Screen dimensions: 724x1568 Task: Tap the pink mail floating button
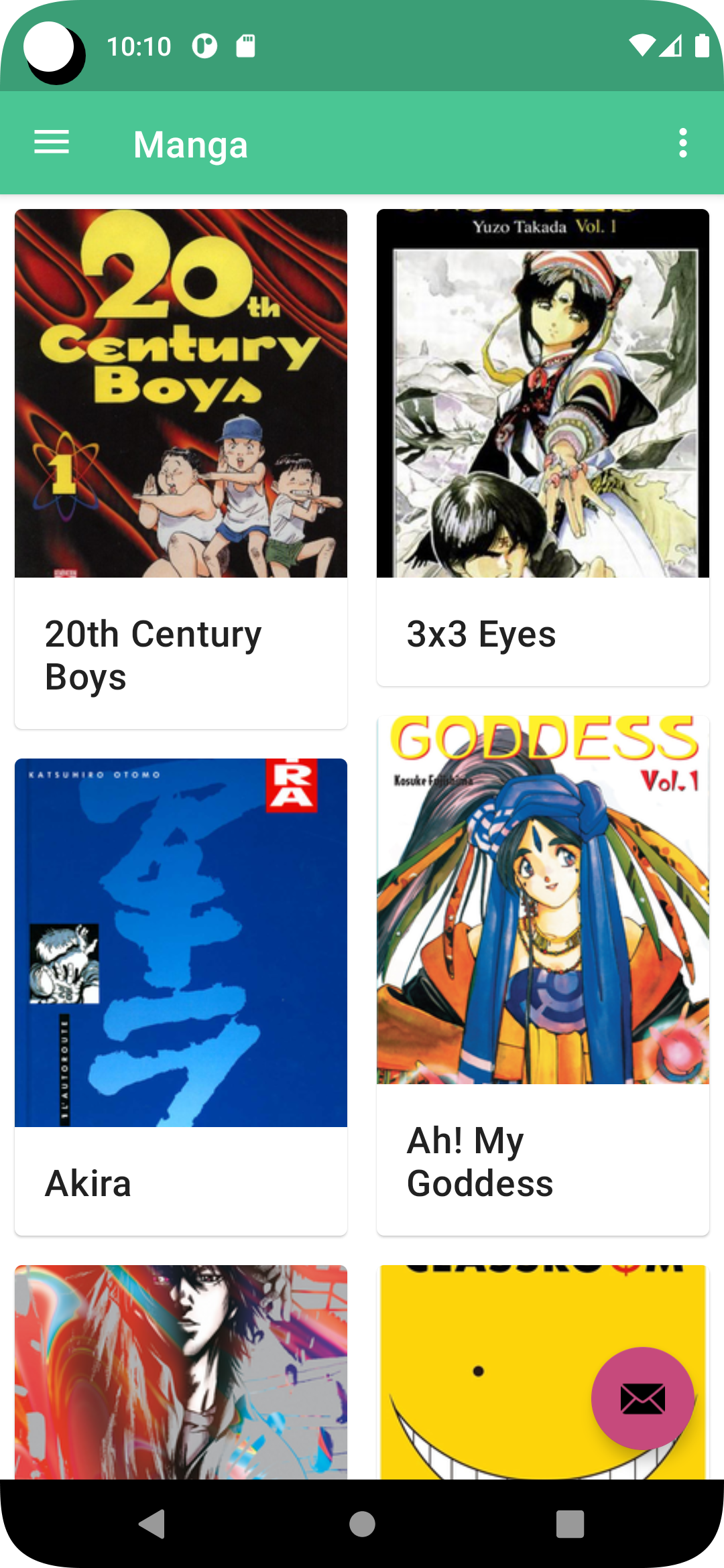[642, 1398]
